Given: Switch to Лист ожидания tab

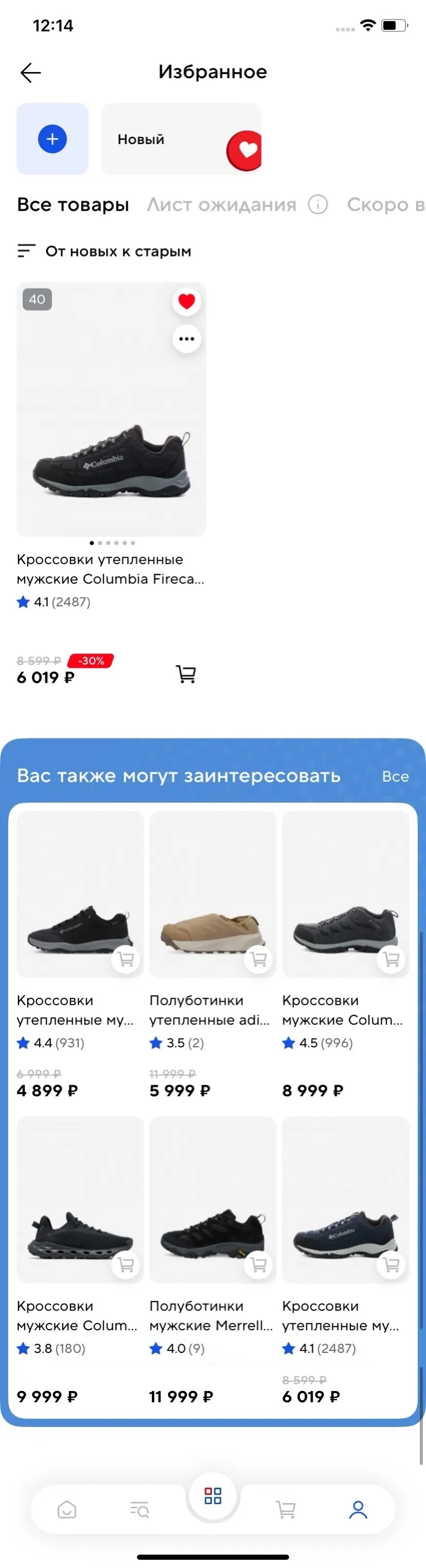Looking at the screenshot, I should (222, 204).
